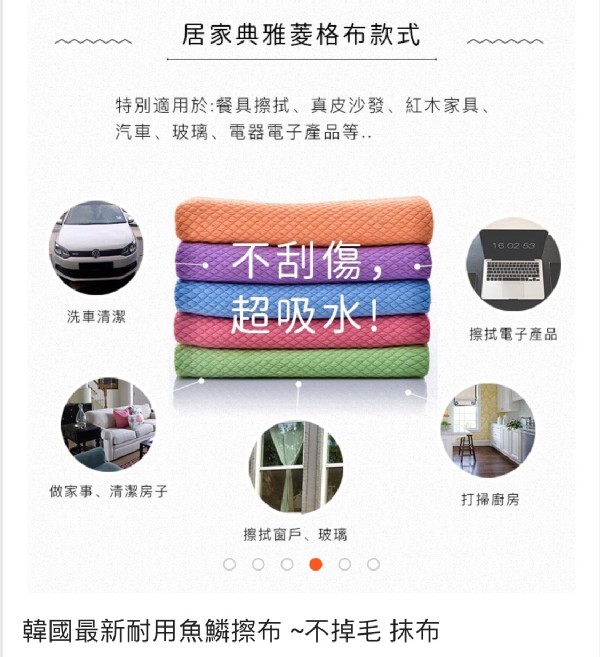Go to the fifth carousel page dot
The height and width of the screenshot is (657, 600).
coord(344,564)
